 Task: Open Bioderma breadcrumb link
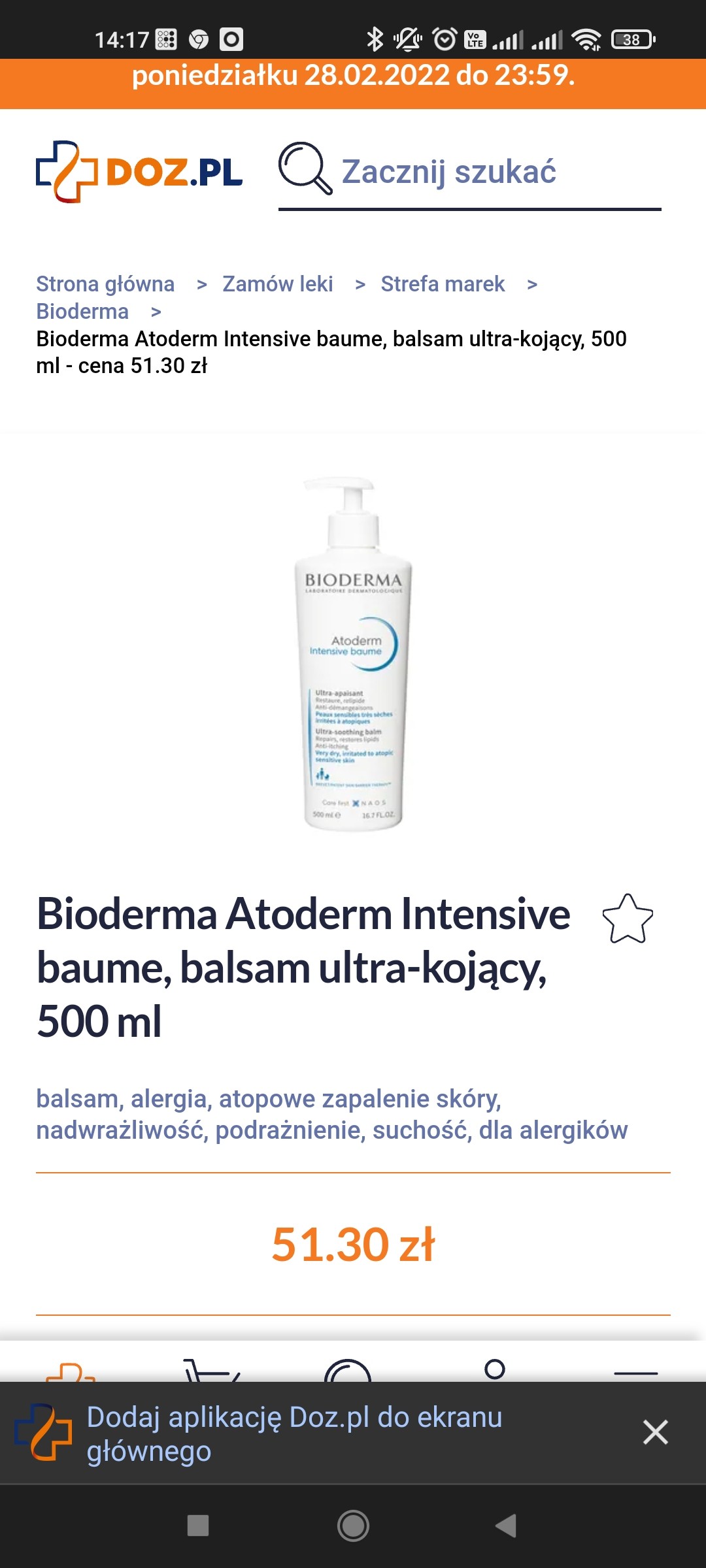[x=82, y=312]
